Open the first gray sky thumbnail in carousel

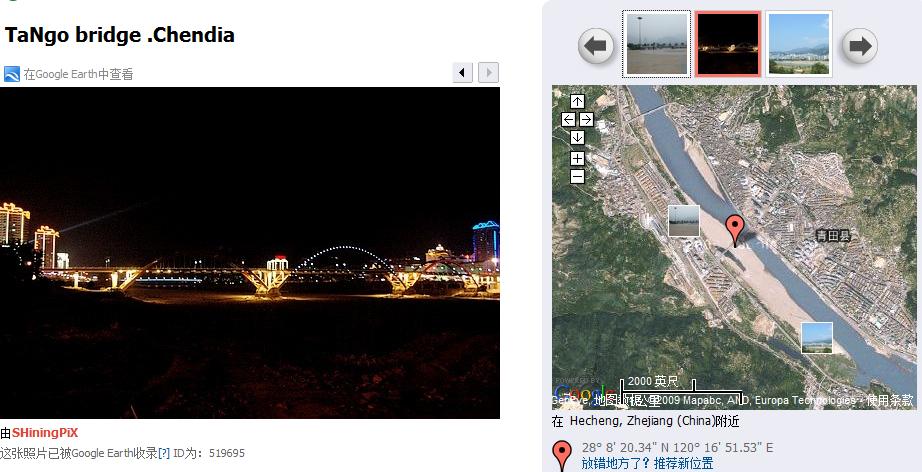point(657,44)
